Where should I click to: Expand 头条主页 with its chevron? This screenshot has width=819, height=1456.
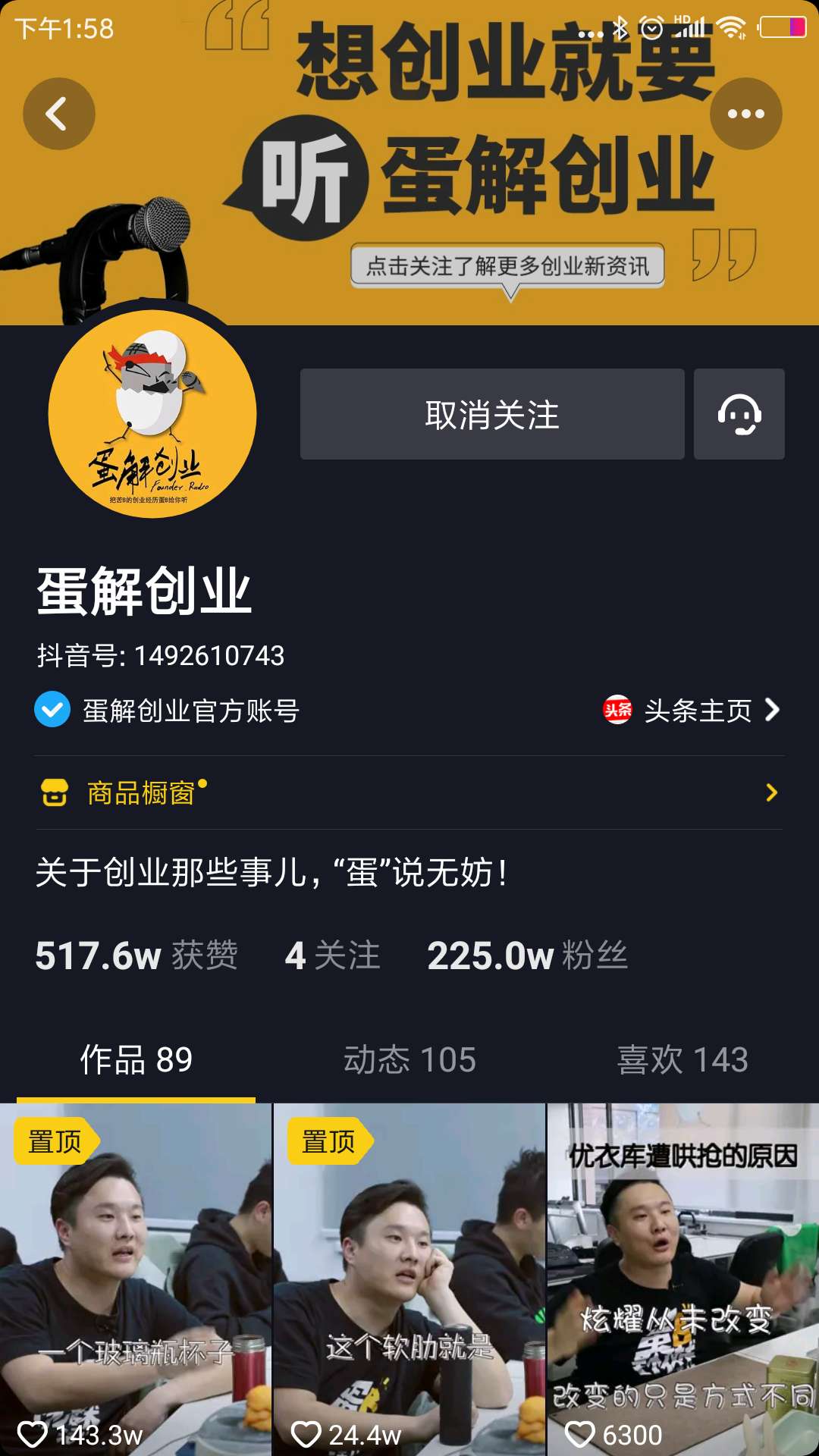774,711
